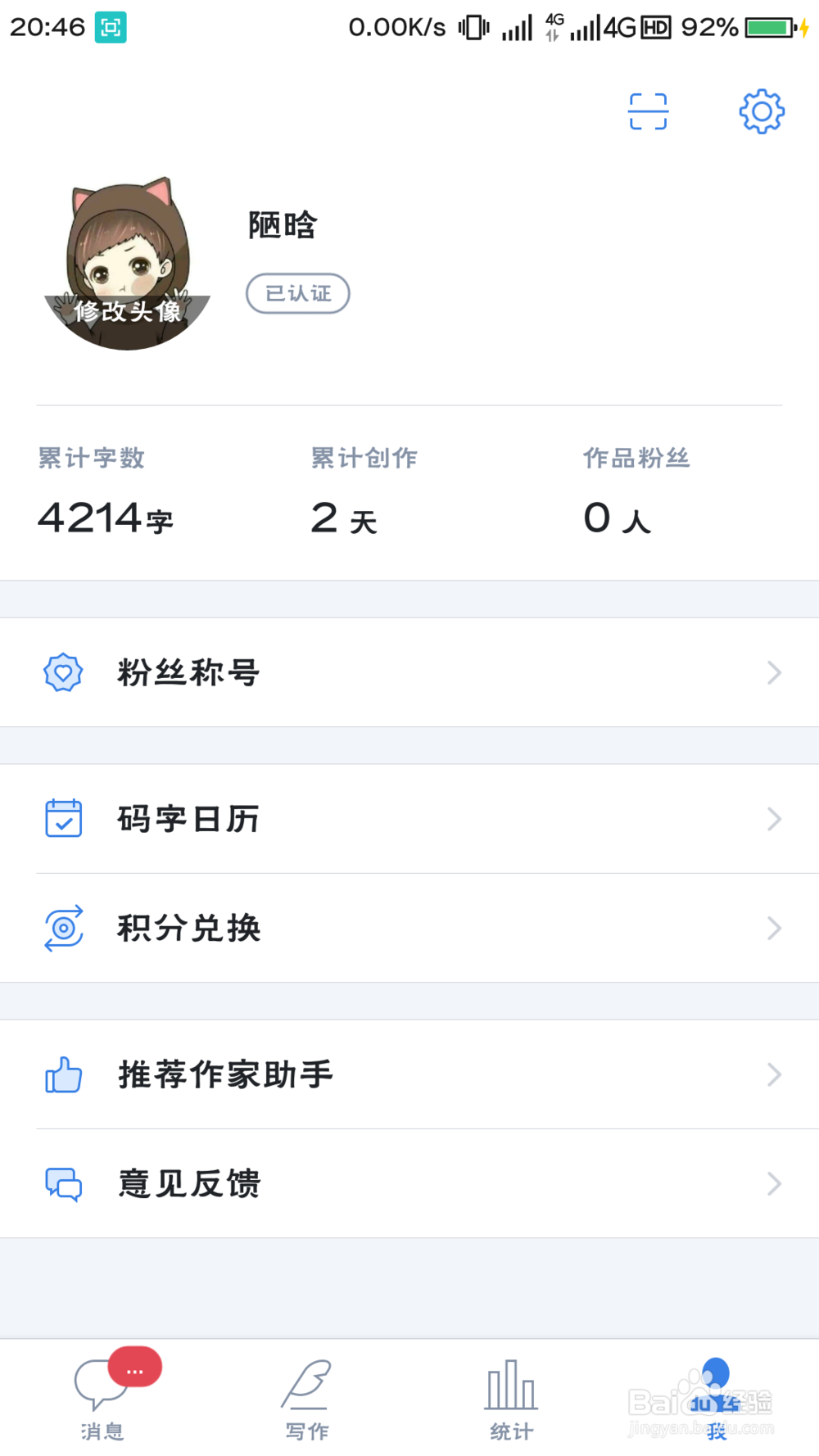Tap the avatar to change profile photo
Image resolution: width=819 pixels, height=1456 pixels.
128,264
